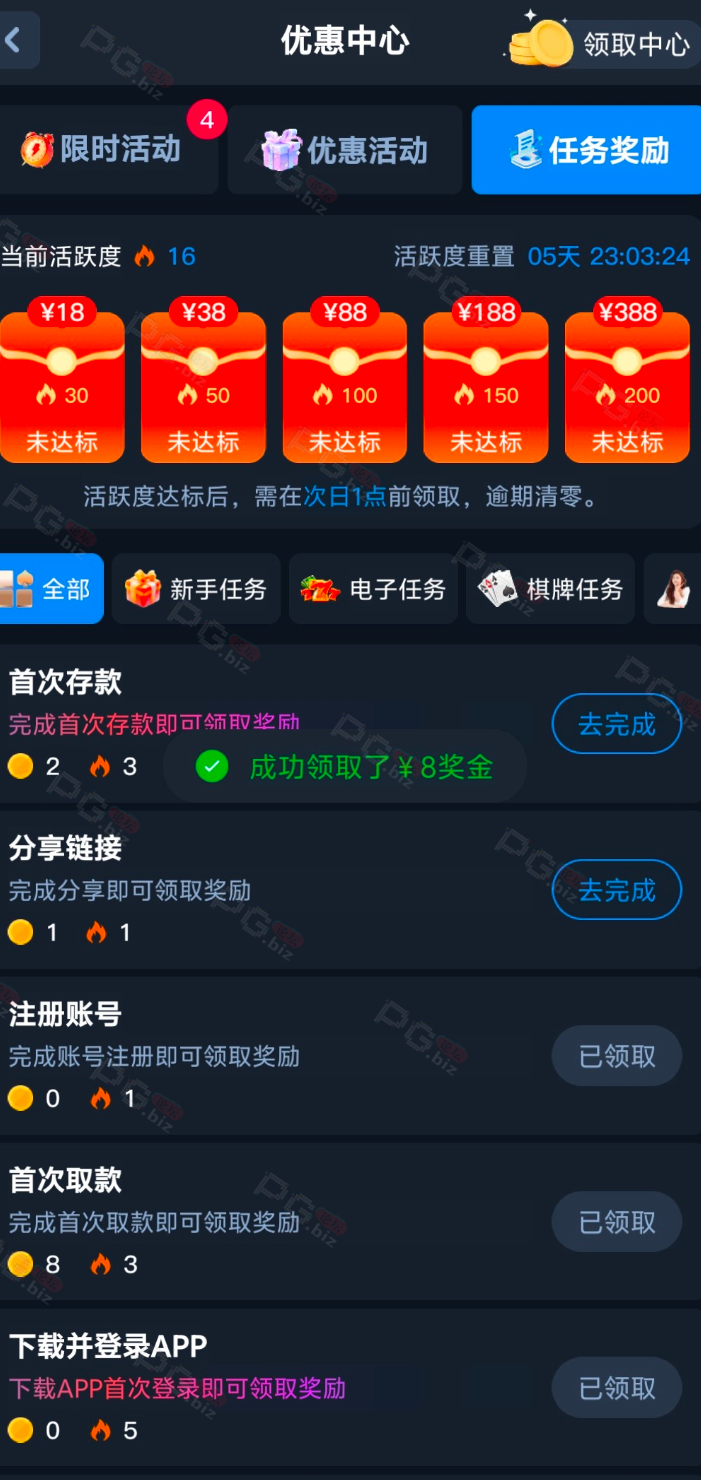Tap 已领取 button on 下载并登录APP
The width and height of the screenshot is (701, 1480).
pos(617,1388)
